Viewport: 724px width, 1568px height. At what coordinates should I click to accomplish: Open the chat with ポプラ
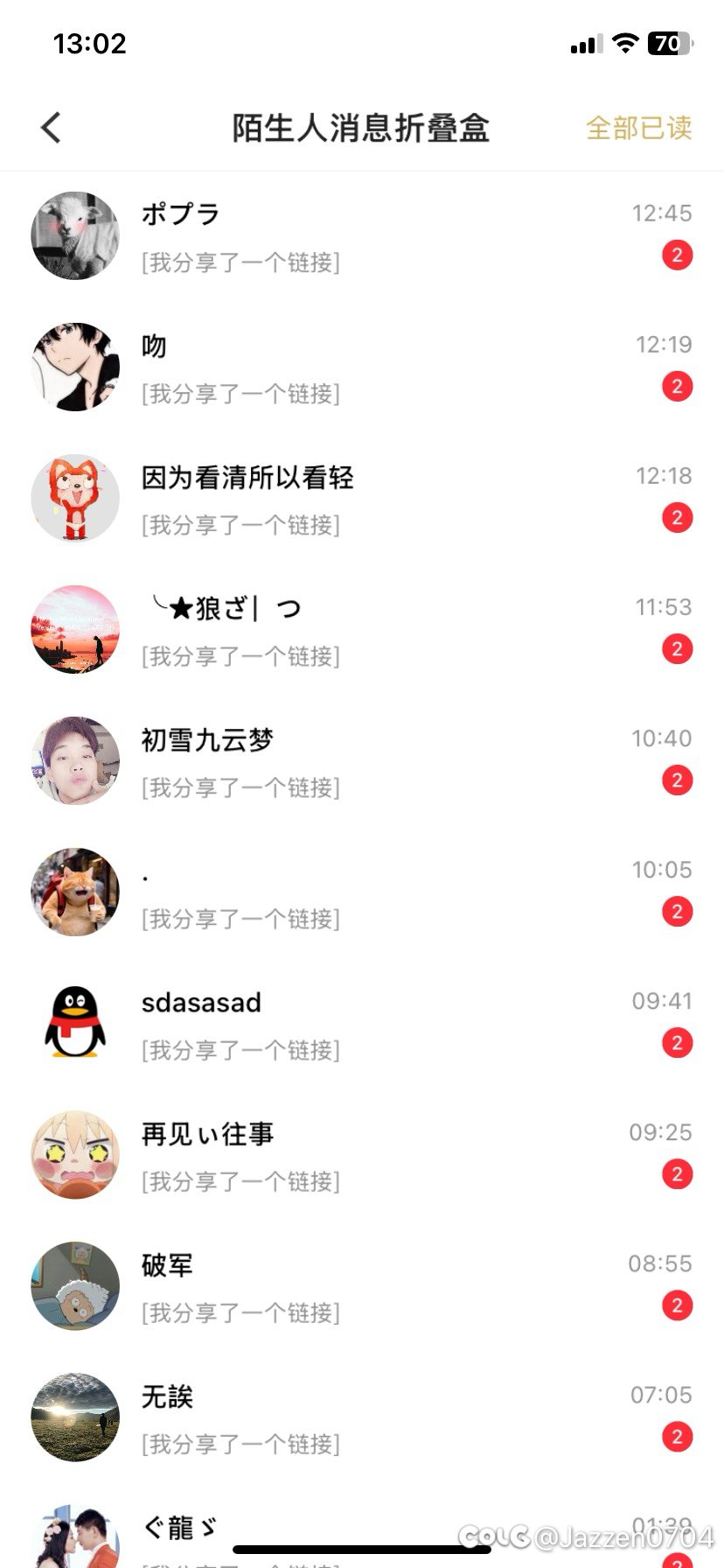362,236
